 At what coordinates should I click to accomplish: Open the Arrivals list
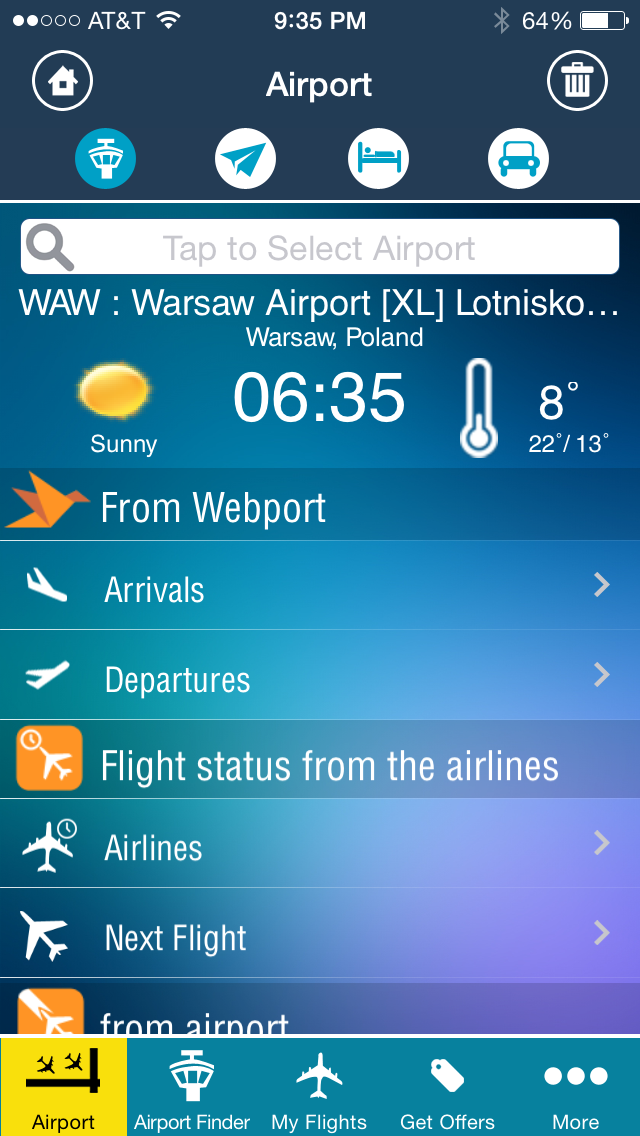point(320,587)
